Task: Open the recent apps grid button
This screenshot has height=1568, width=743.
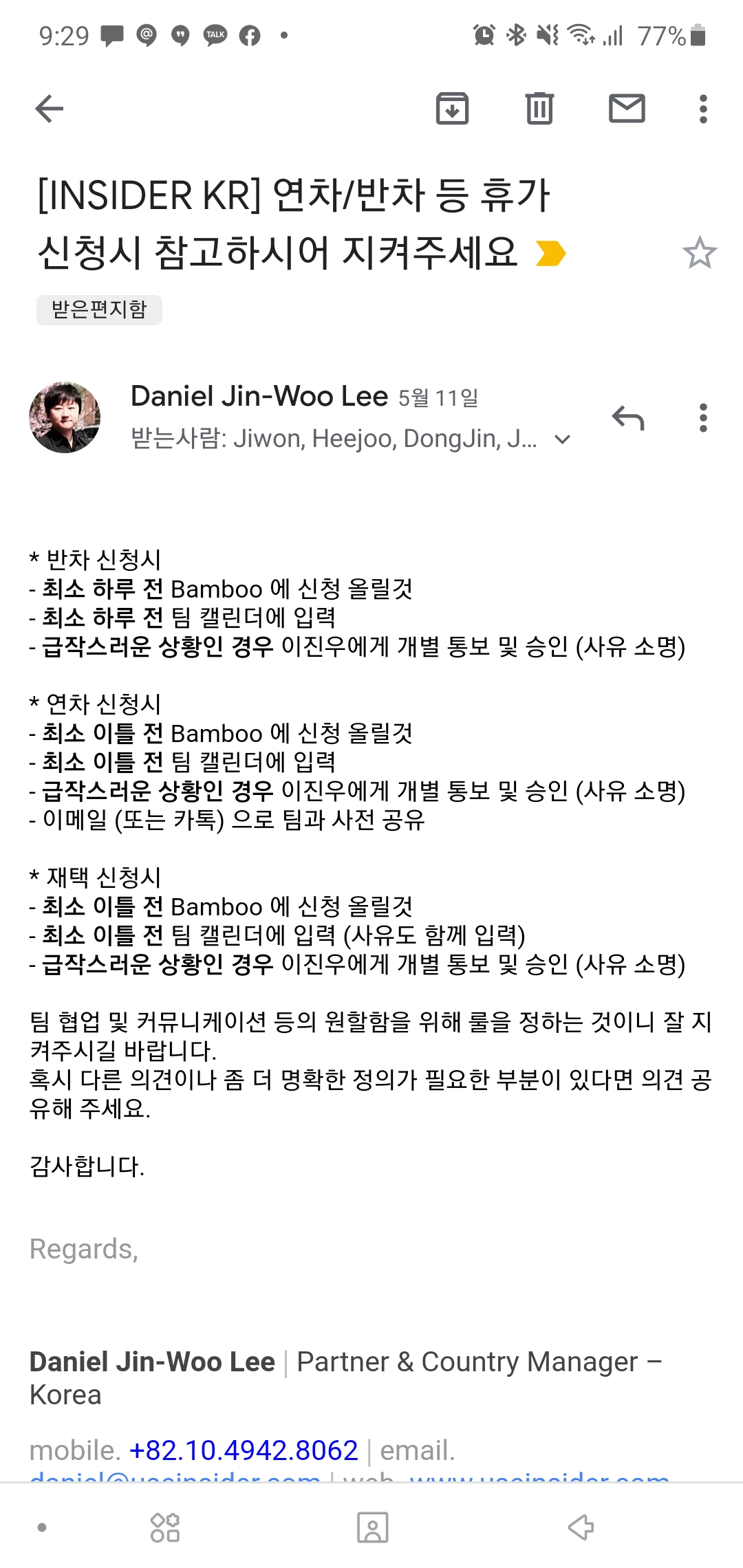Action: point(165,1527)
